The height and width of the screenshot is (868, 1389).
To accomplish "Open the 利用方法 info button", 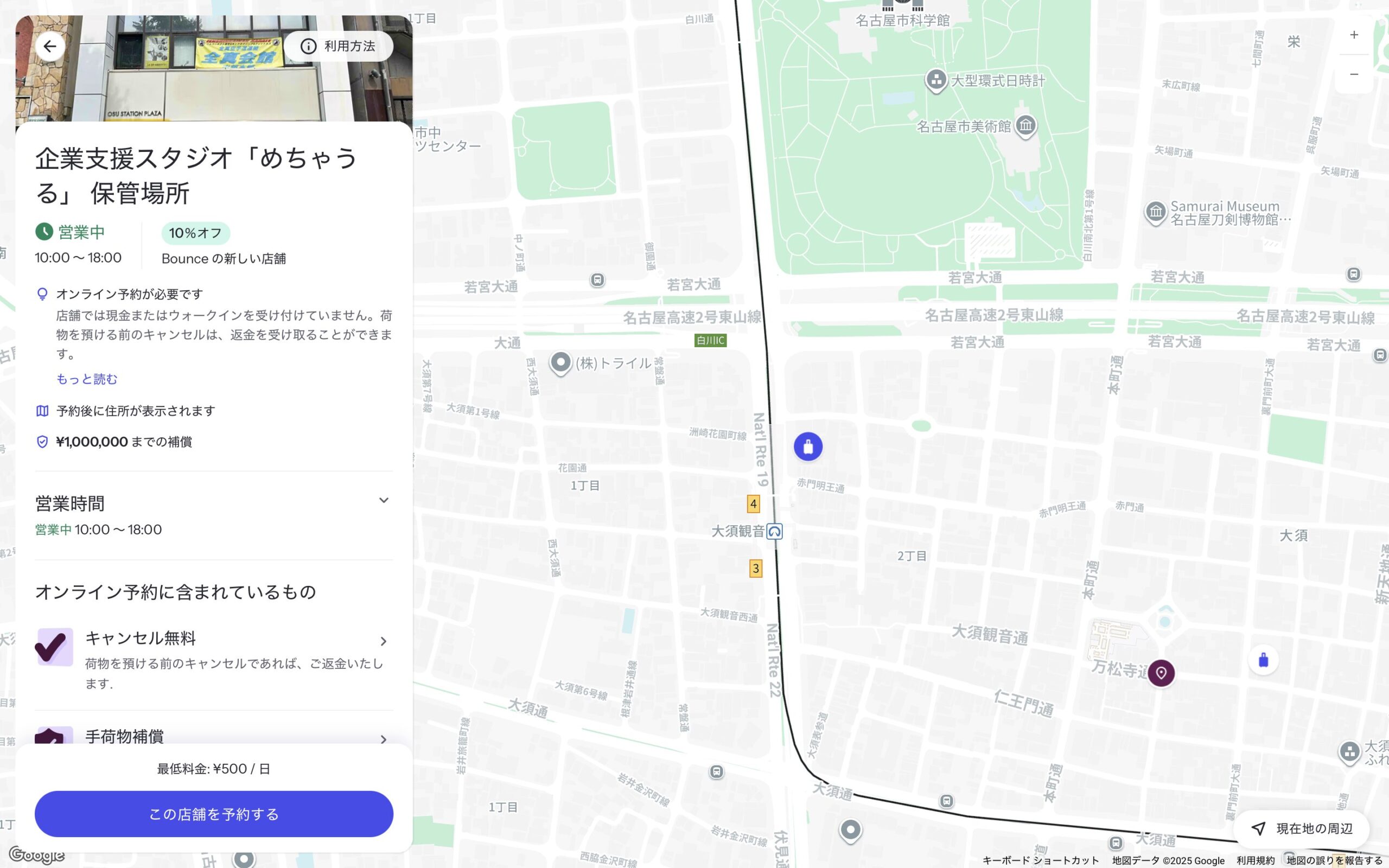I will pos(339,46).
